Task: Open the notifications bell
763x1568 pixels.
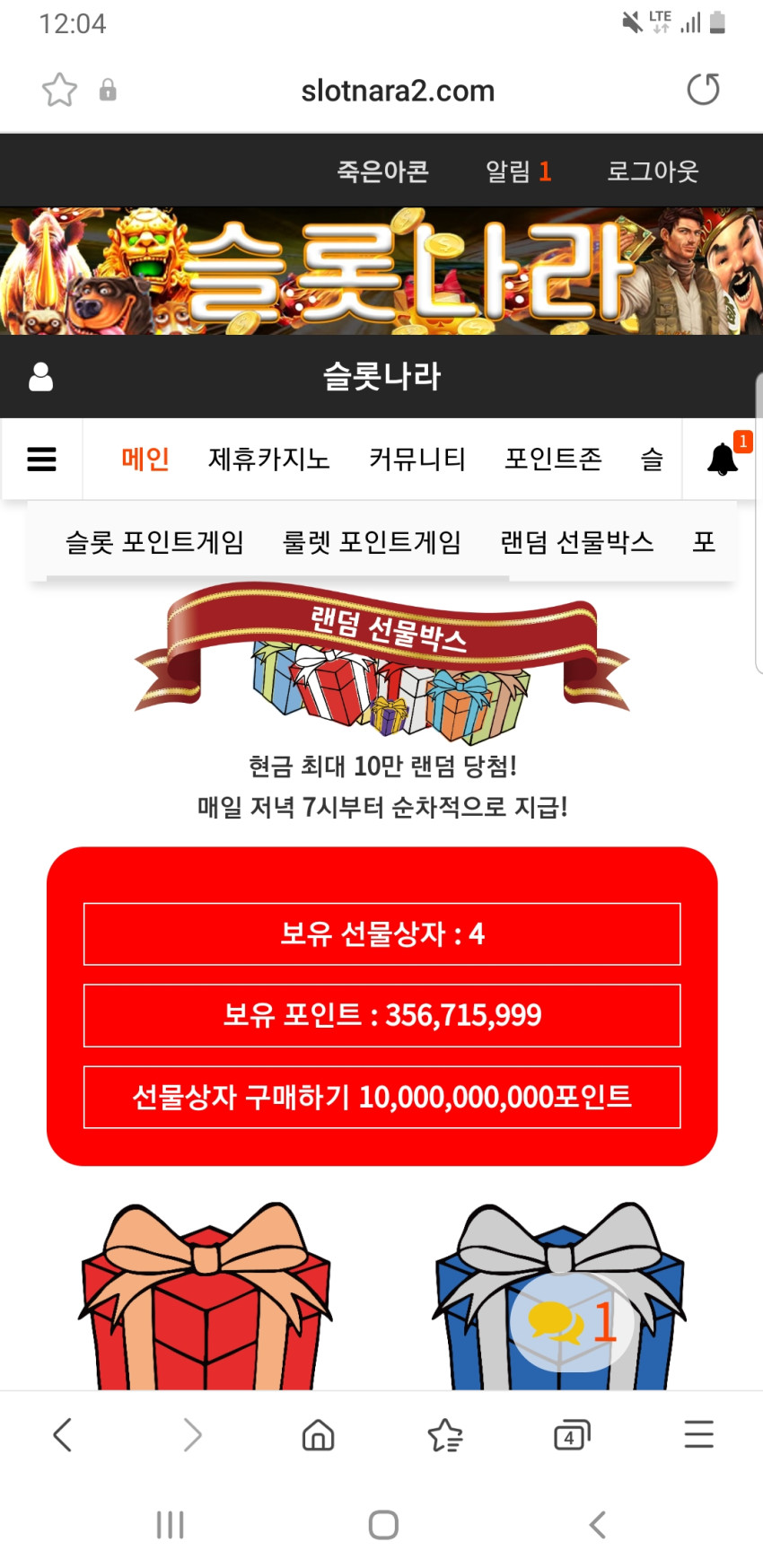Action: pos(724,459)
